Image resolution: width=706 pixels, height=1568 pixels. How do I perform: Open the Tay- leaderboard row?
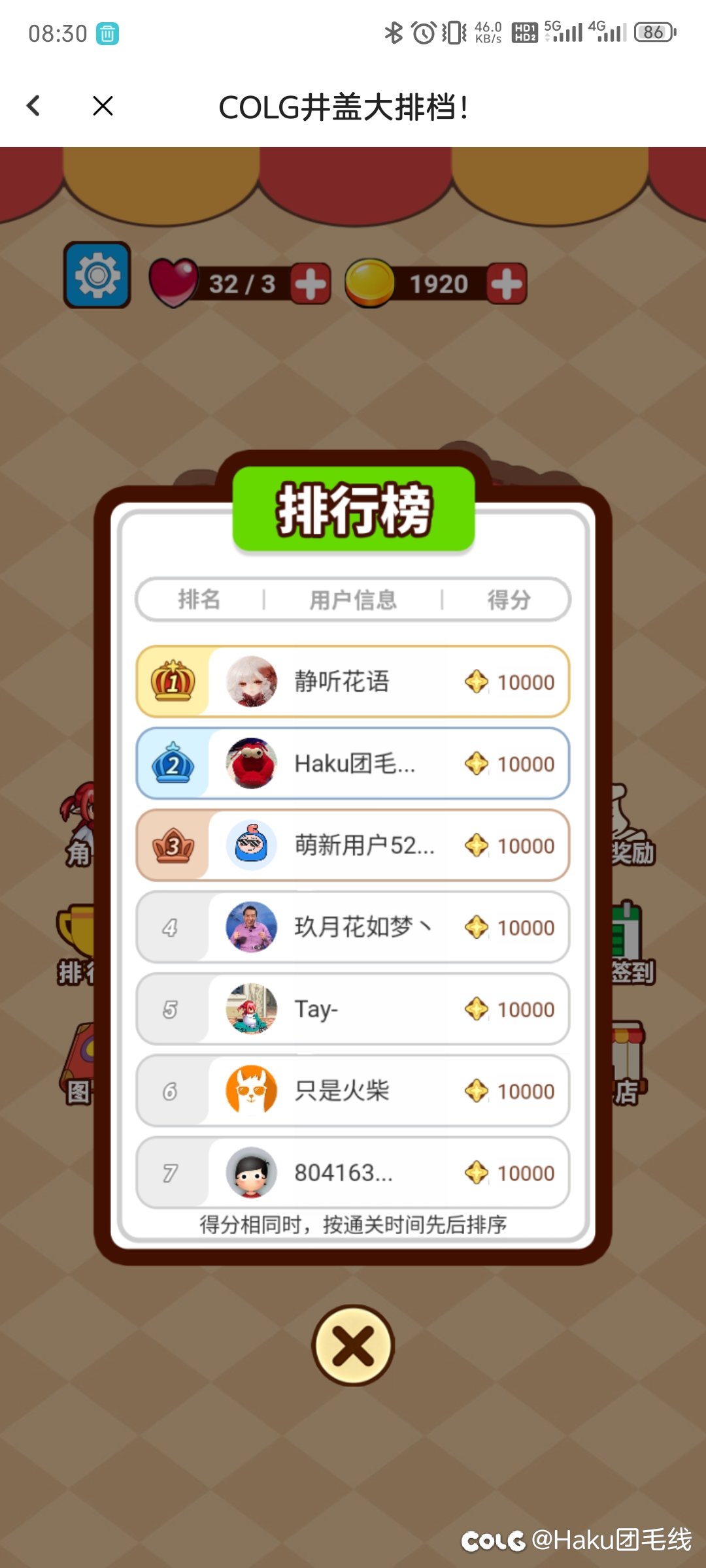[x=353, y=1009]
